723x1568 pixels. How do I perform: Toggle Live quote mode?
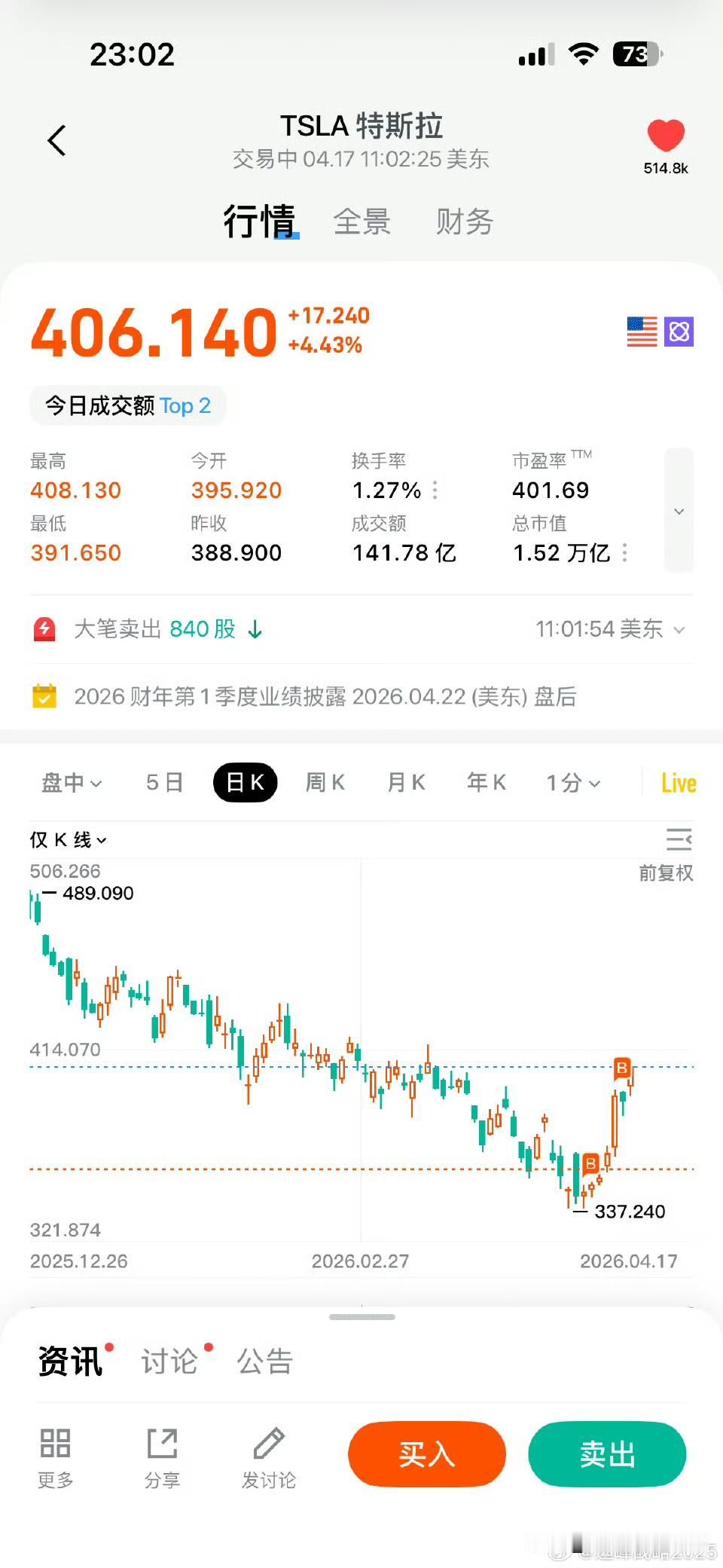(677, 783)
